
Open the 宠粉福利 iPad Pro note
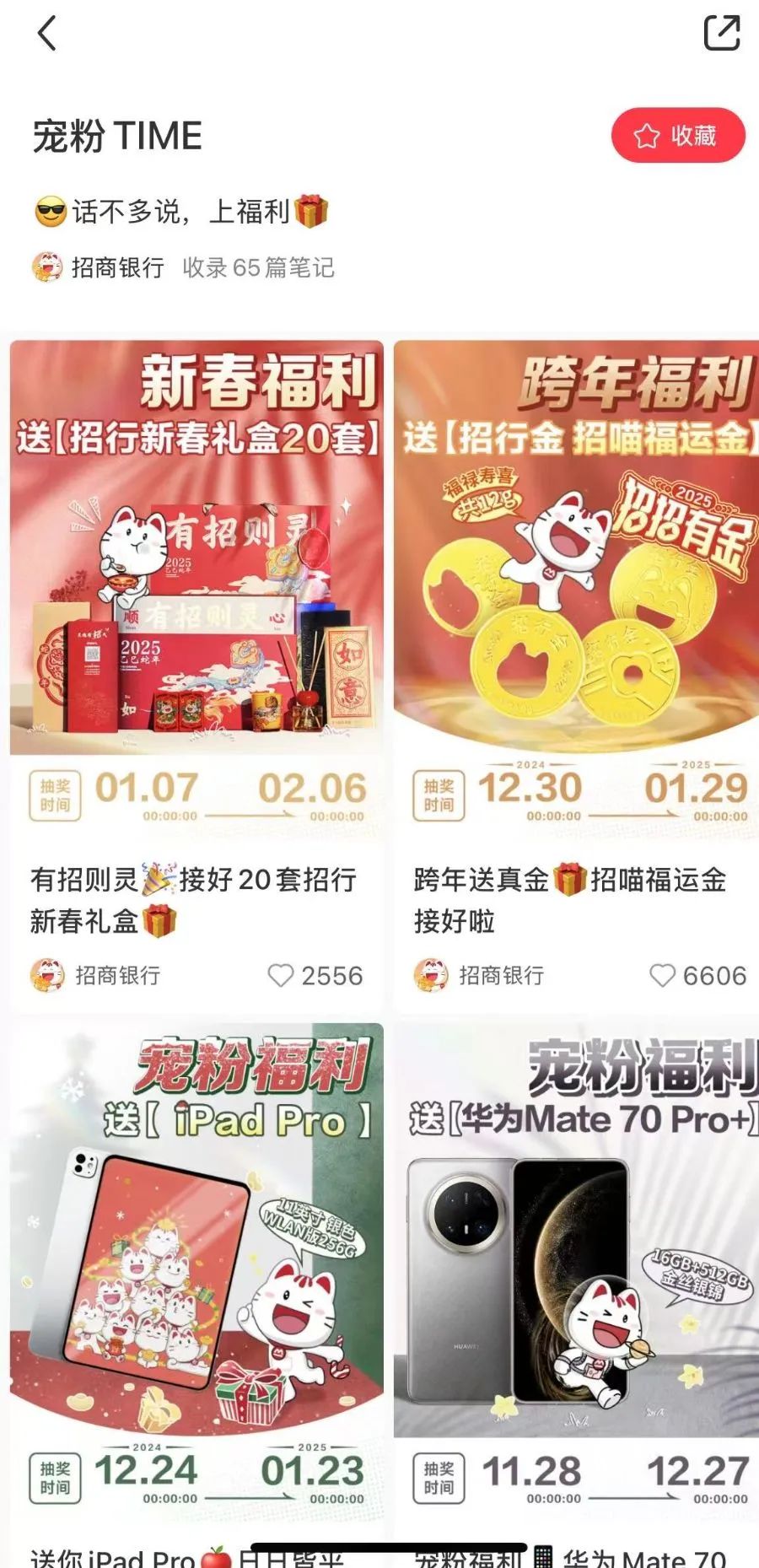click(x=196, y=1231)
